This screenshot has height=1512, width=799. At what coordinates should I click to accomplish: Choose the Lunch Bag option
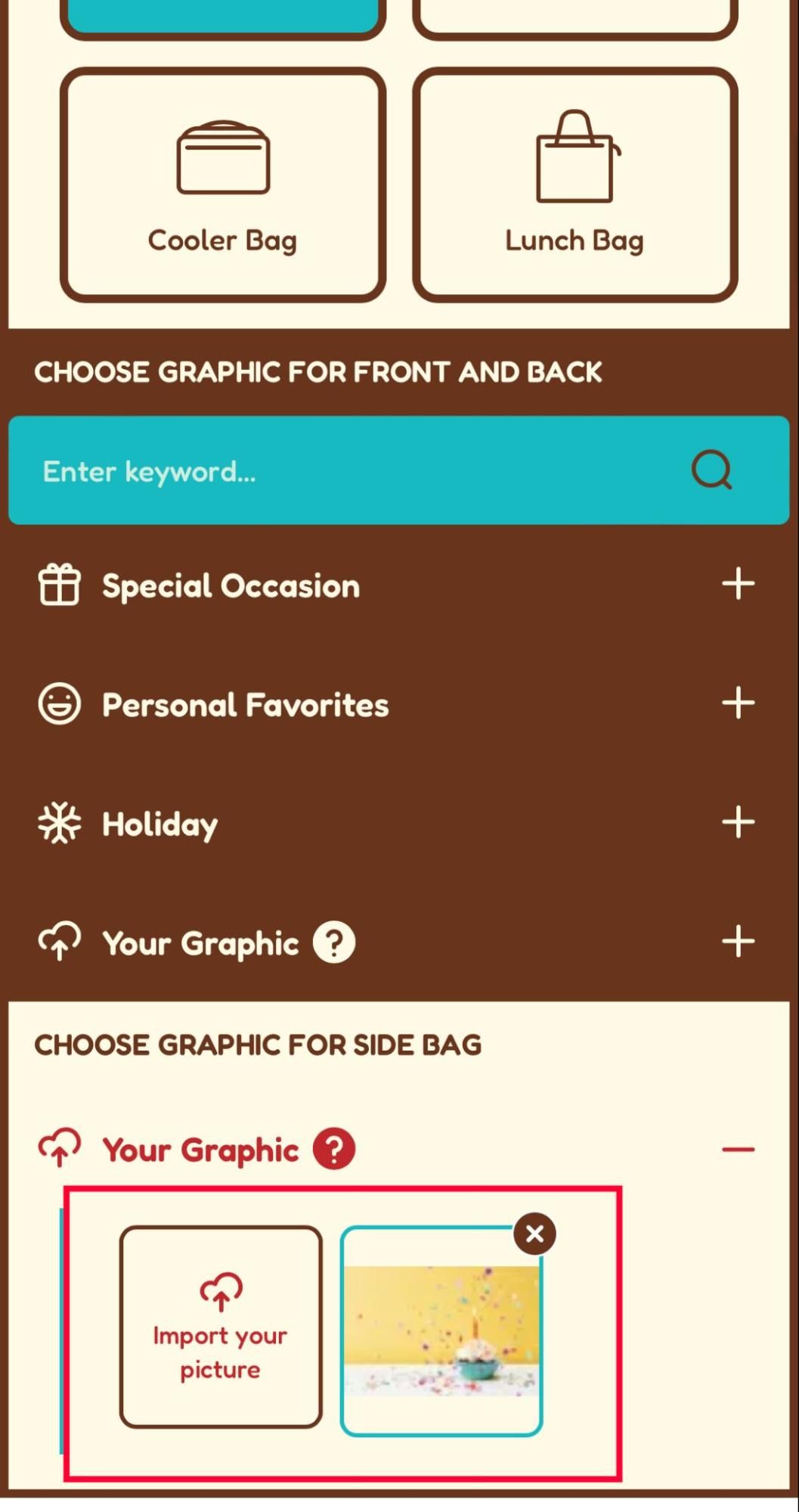tap(574, 185)
